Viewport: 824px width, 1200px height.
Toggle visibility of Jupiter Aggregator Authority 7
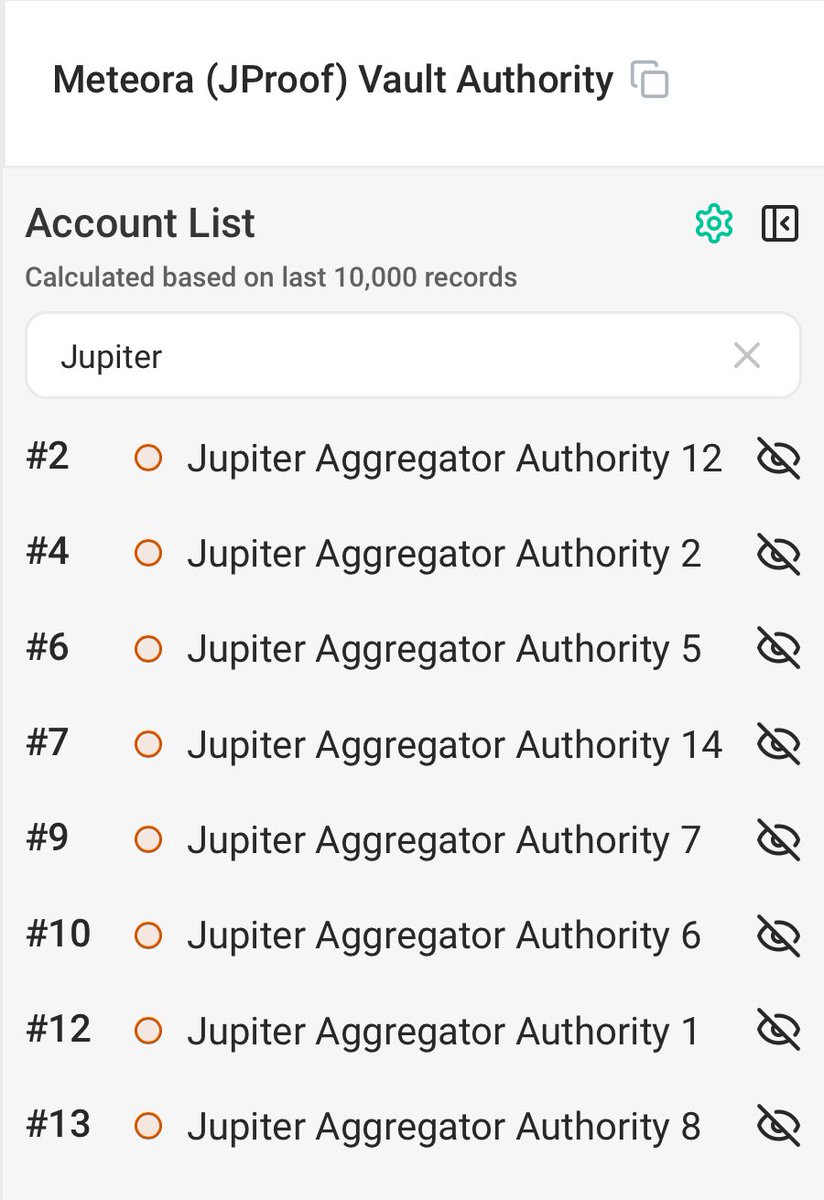pyautogui.click(x=779, y=840)
